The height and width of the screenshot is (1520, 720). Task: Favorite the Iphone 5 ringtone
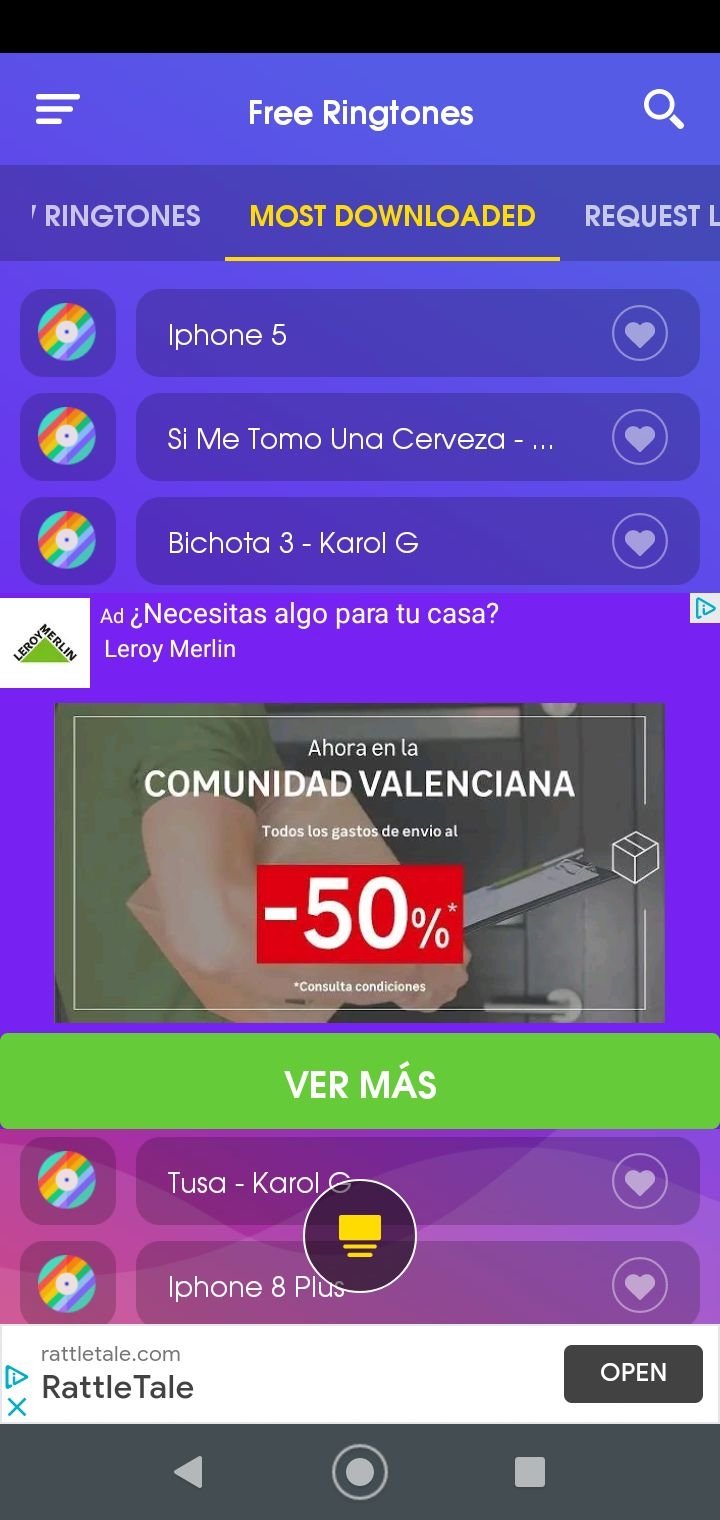640,334
